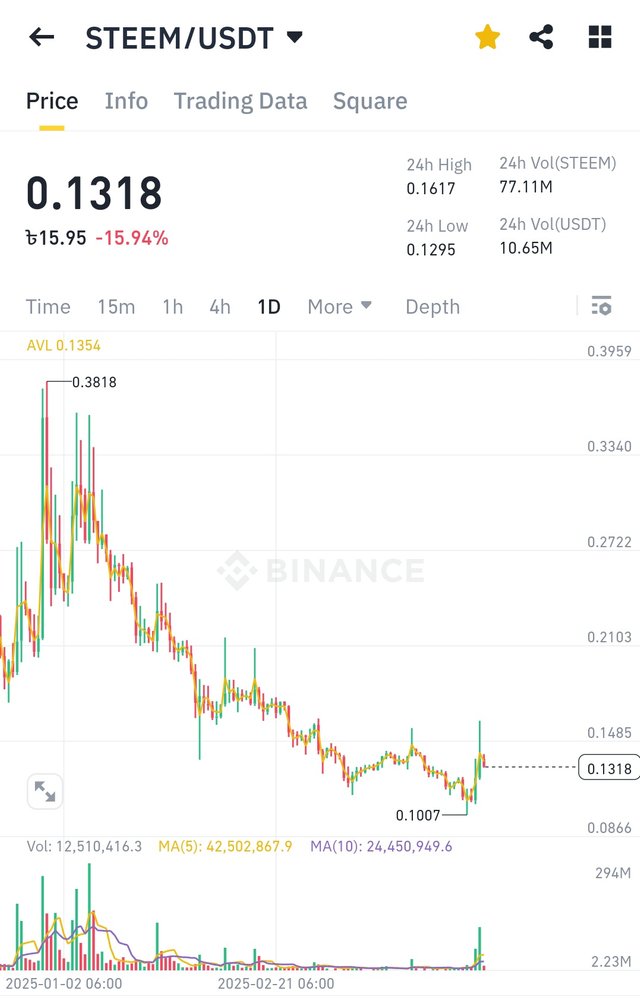The height and width of the screenshot is (1007, 640).
Task: Open the grid layout menu icon
Action: (599, 38)
